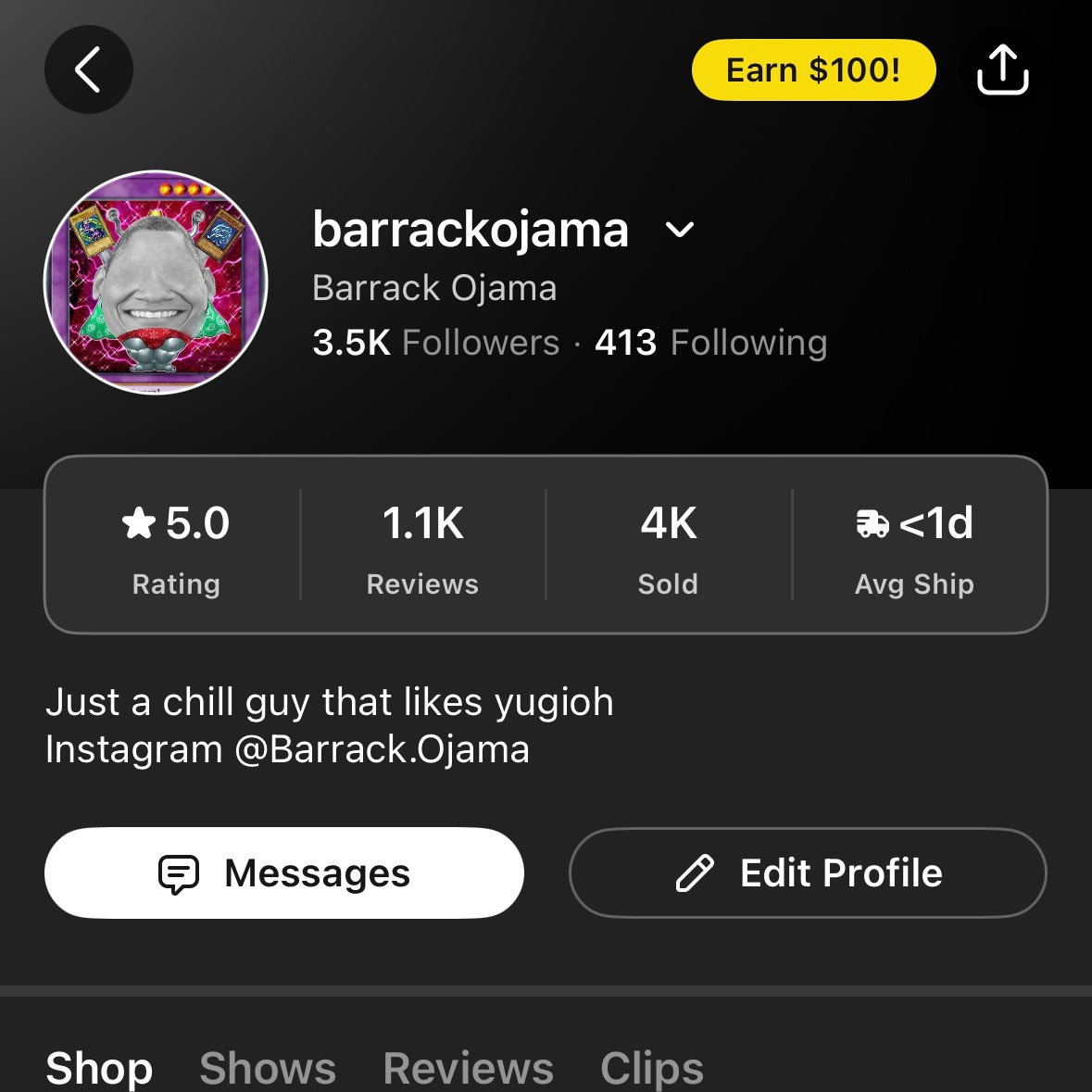The height and width of the screenshot is (1092, 1092).
Task: Switch to the Shows tab
Action: pyautogui.click(x=268, y=1067)
